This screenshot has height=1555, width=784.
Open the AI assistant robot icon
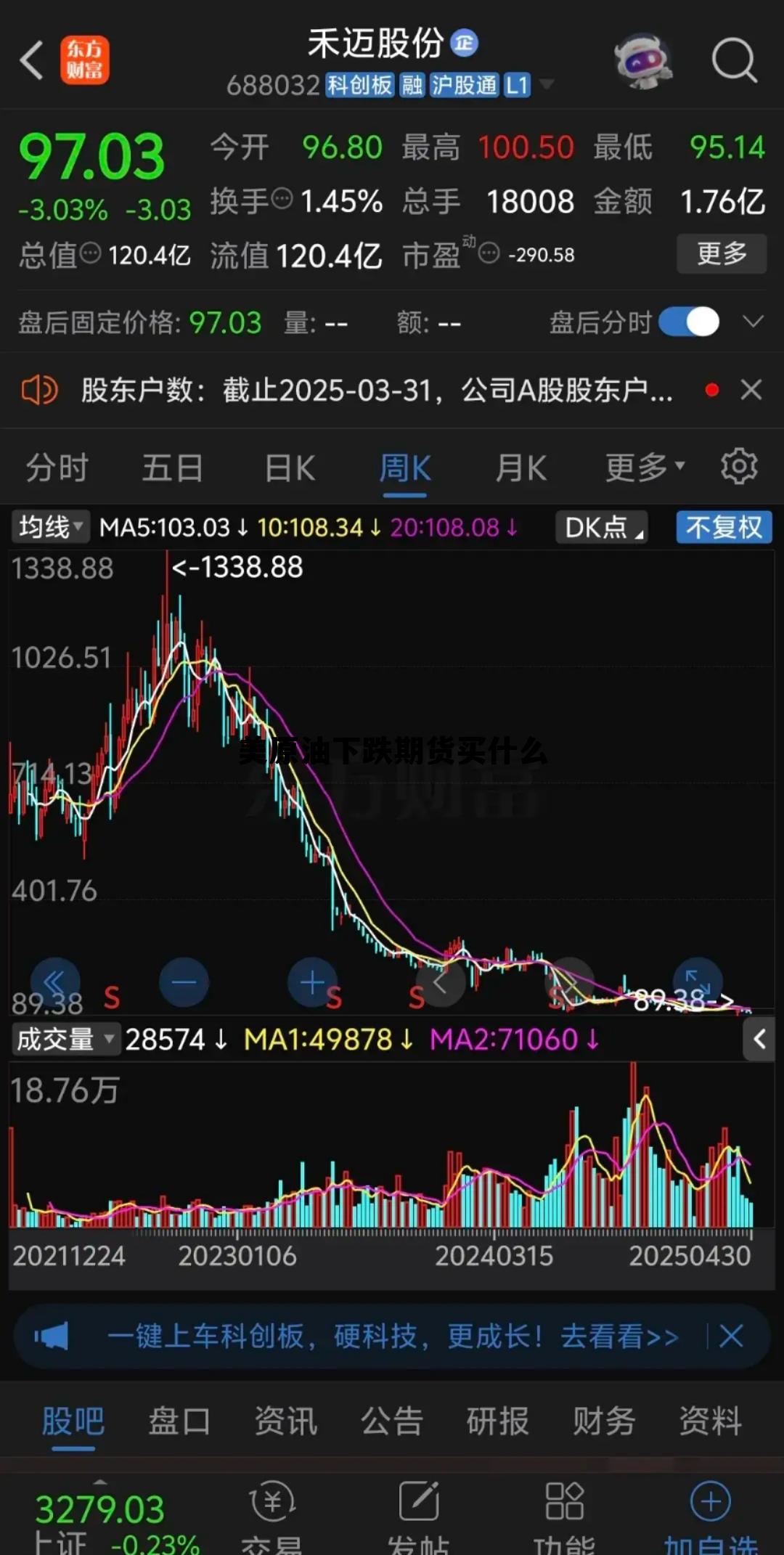click(x=645, y=61)
